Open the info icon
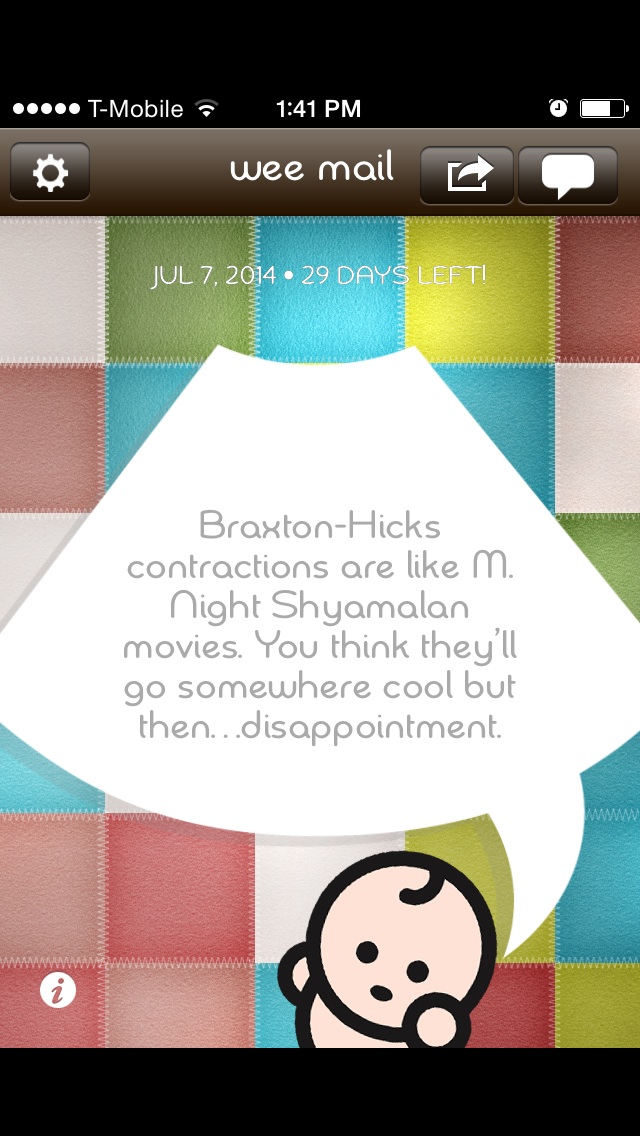Viewport: 640px width, 1136px height. [x=58, y=990]
